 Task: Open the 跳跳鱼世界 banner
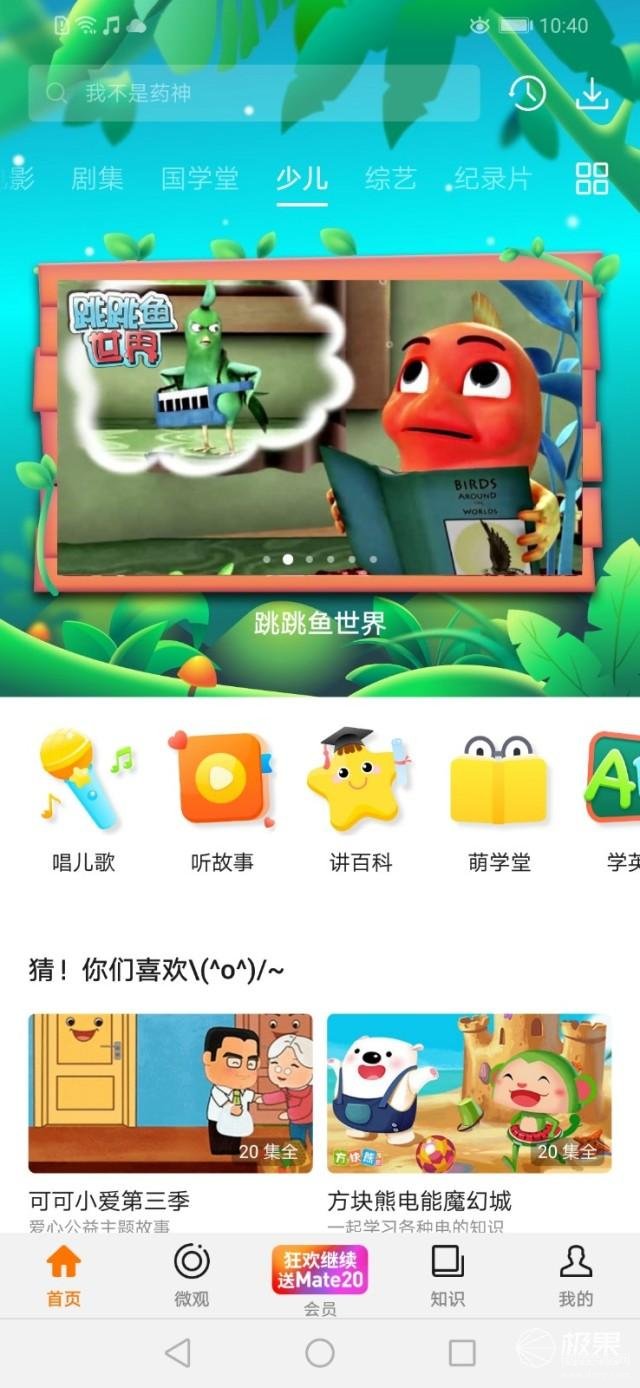(x=318, y=425)
